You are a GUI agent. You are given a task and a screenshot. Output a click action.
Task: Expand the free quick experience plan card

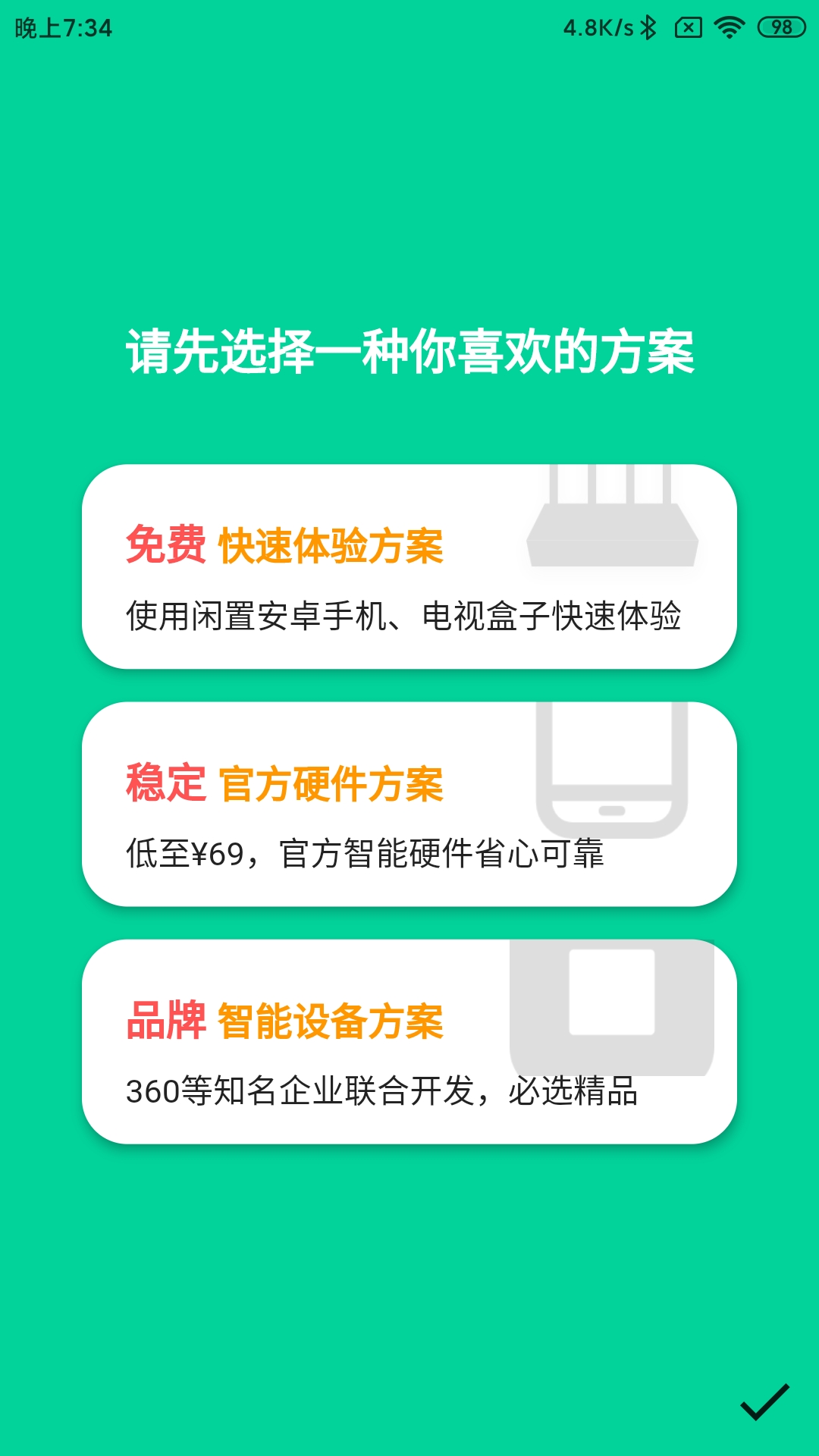click(x=409, y=565)
